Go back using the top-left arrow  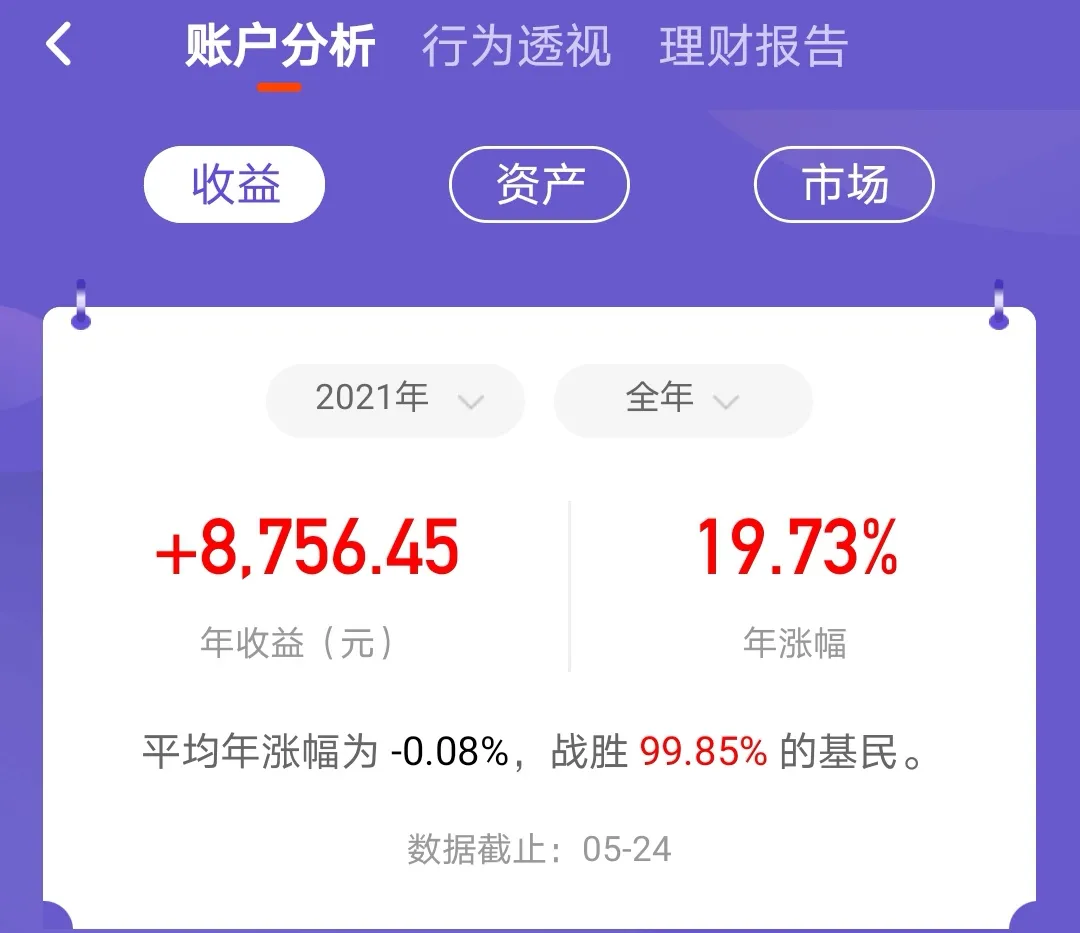(60, 46)
